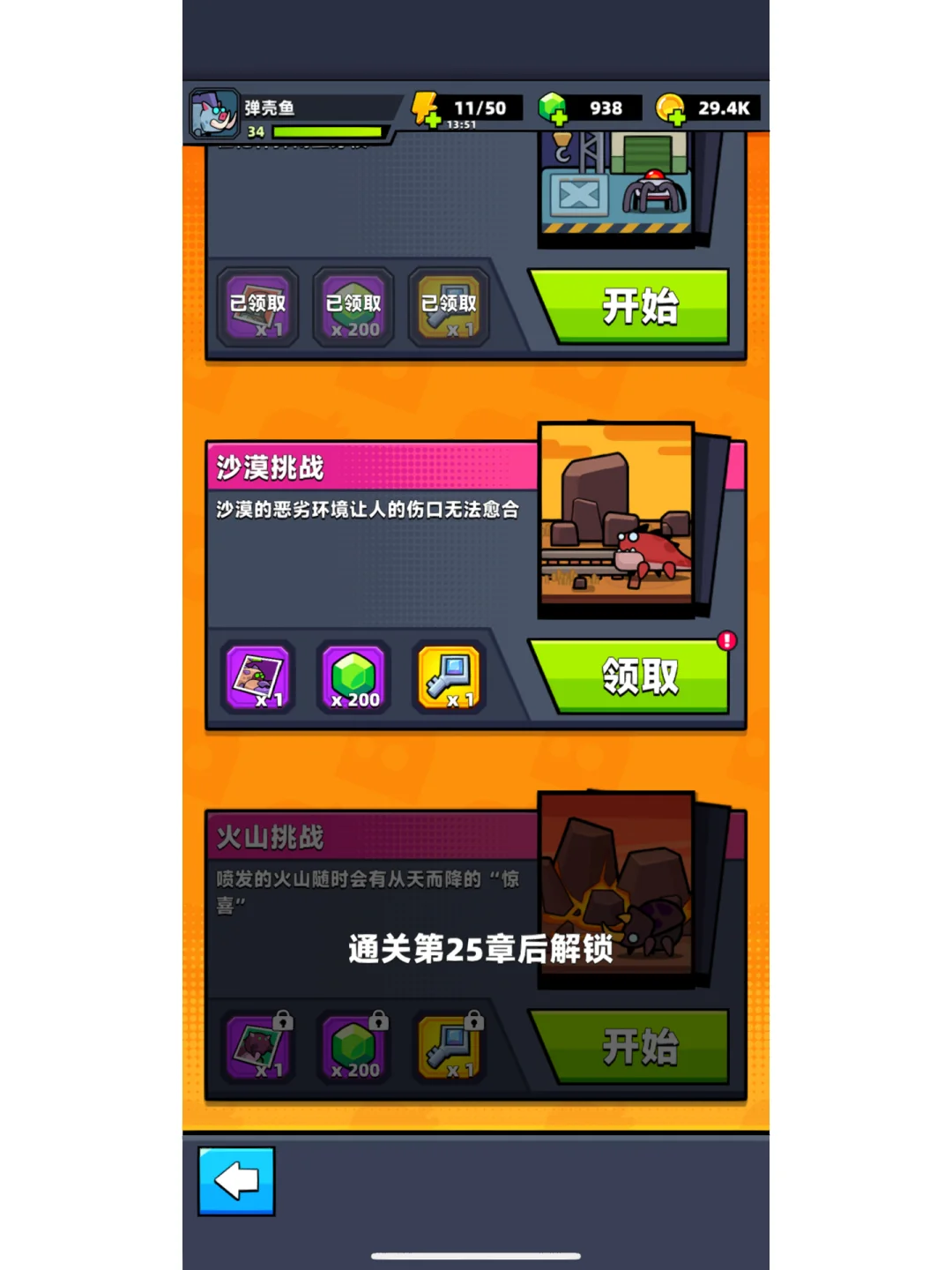Open the Desert Challenge stage picture
This screenshot has width=952, height=1270.
coord(616,519)
